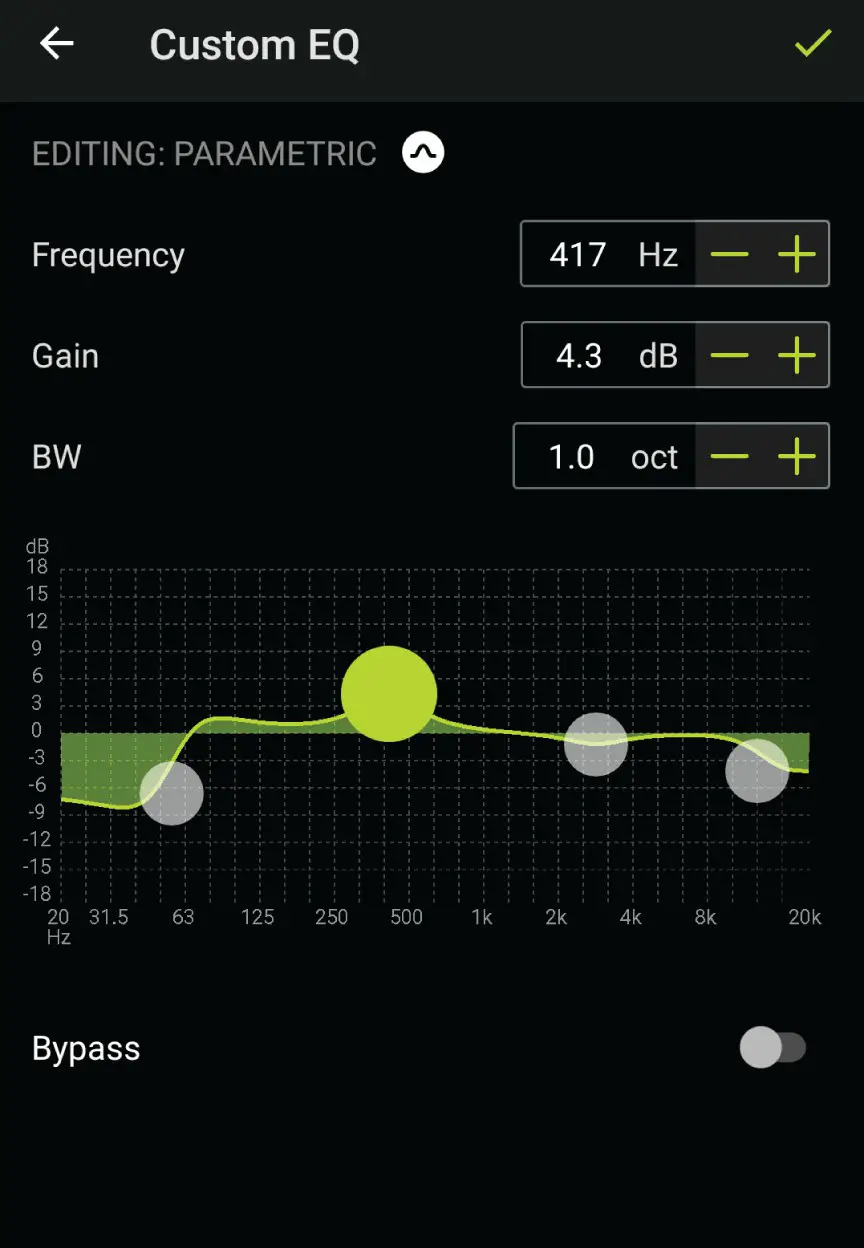The height and width of the screenshot is (1248, 864).
Task: Select the gray EQ node near 3k
Action: pos(596,745)
